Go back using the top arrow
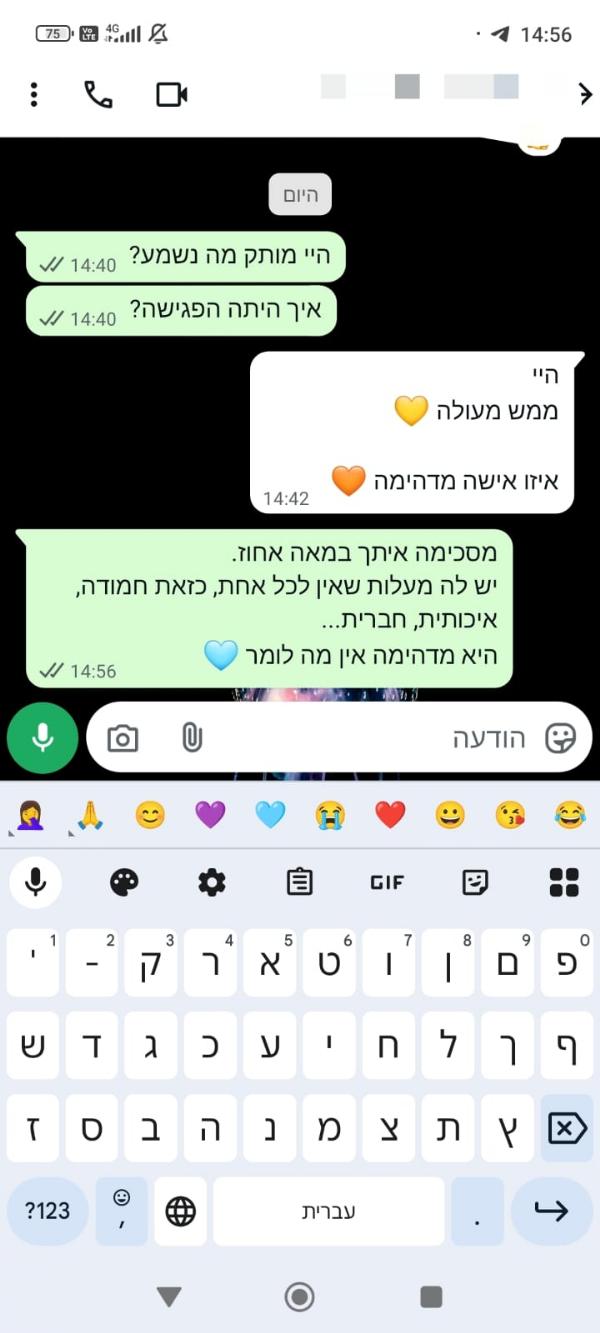 585,95
